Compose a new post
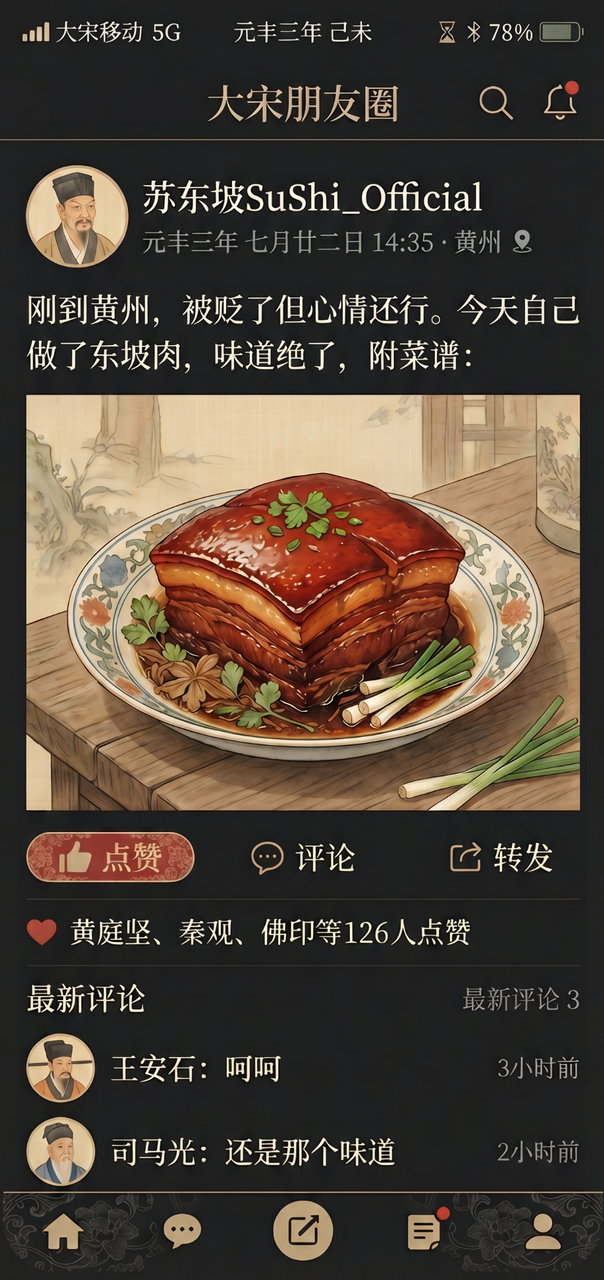The image size is (604, 1280). coord(302,1231)
